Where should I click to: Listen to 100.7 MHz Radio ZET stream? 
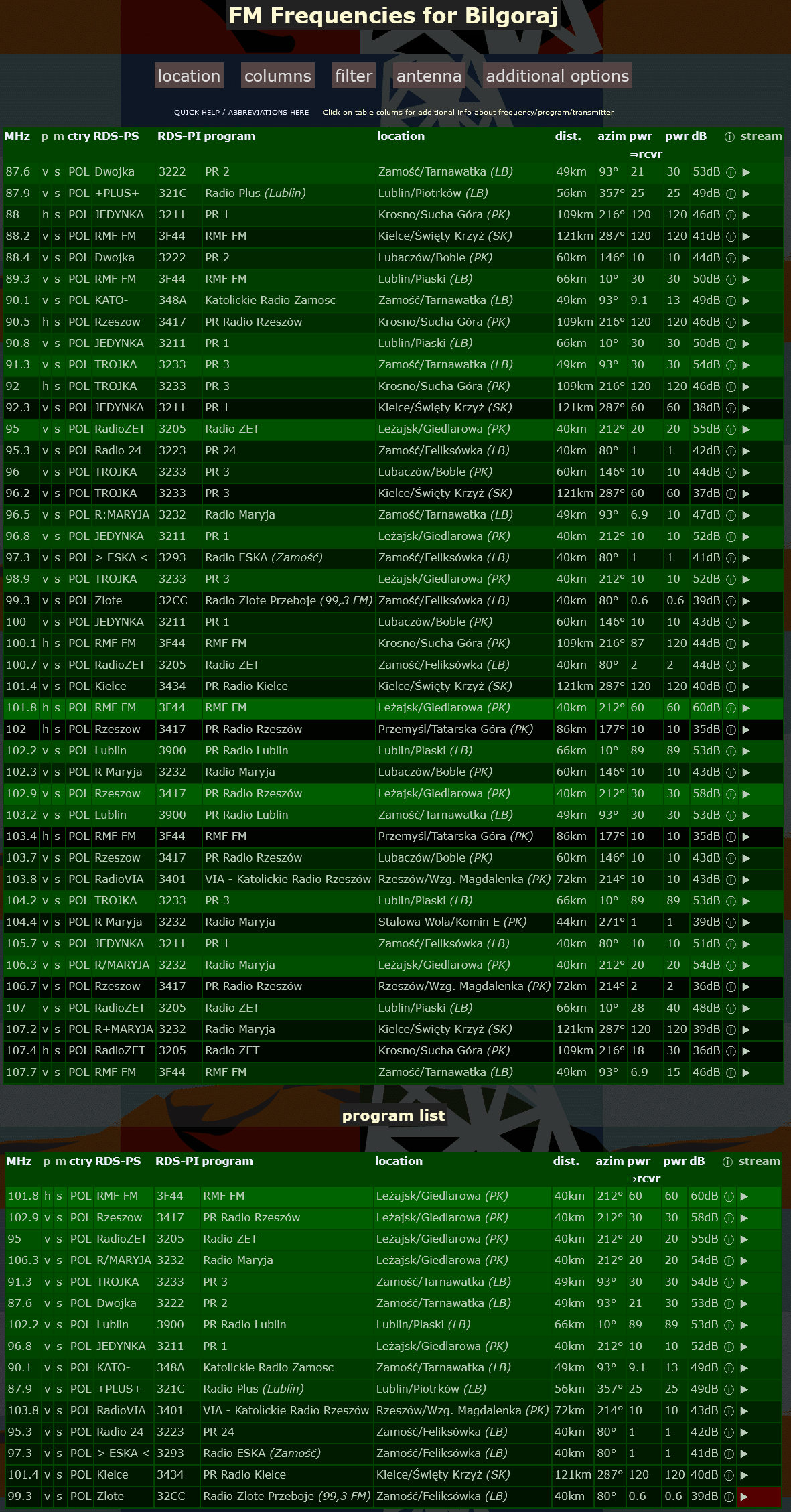click(x=746, y=665)
